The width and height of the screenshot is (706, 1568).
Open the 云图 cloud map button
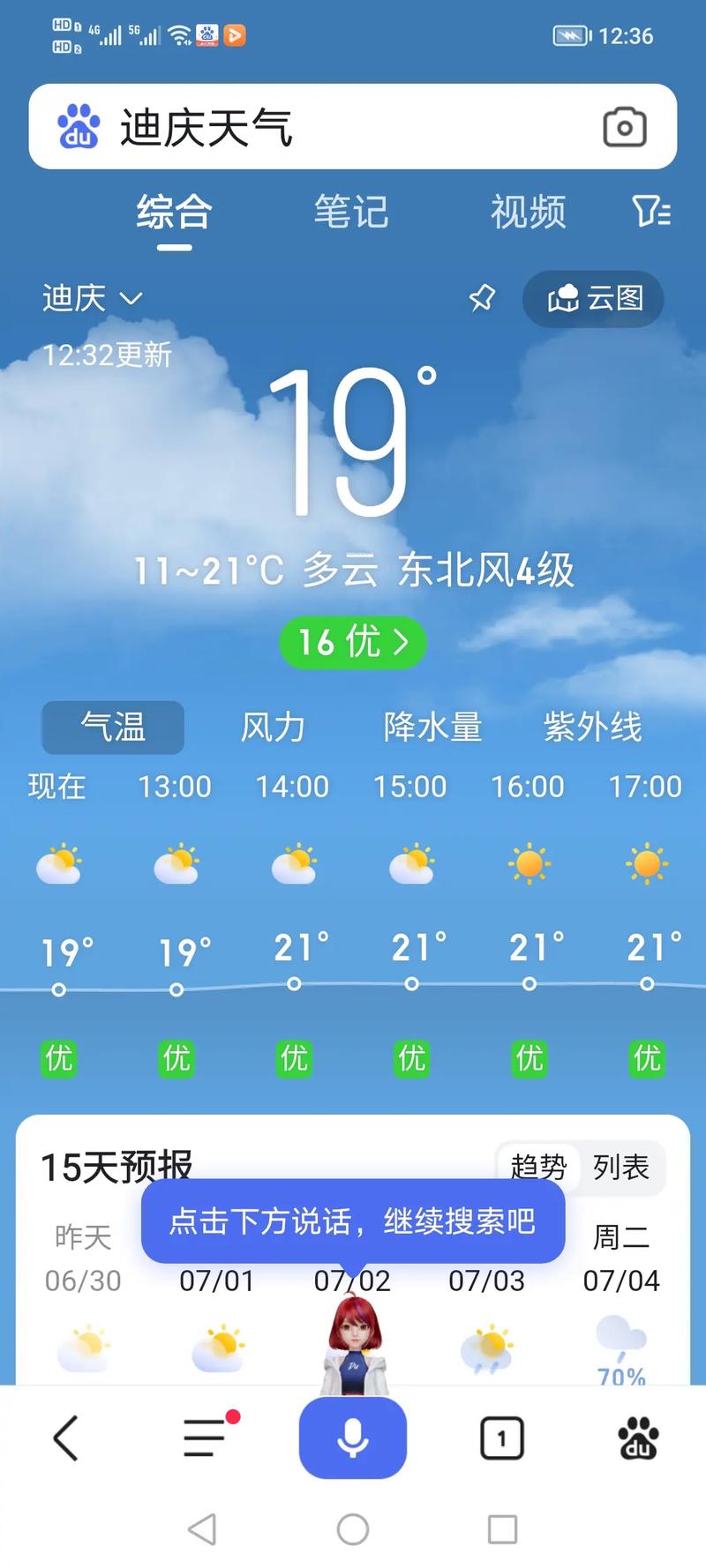tap(592, 299)
